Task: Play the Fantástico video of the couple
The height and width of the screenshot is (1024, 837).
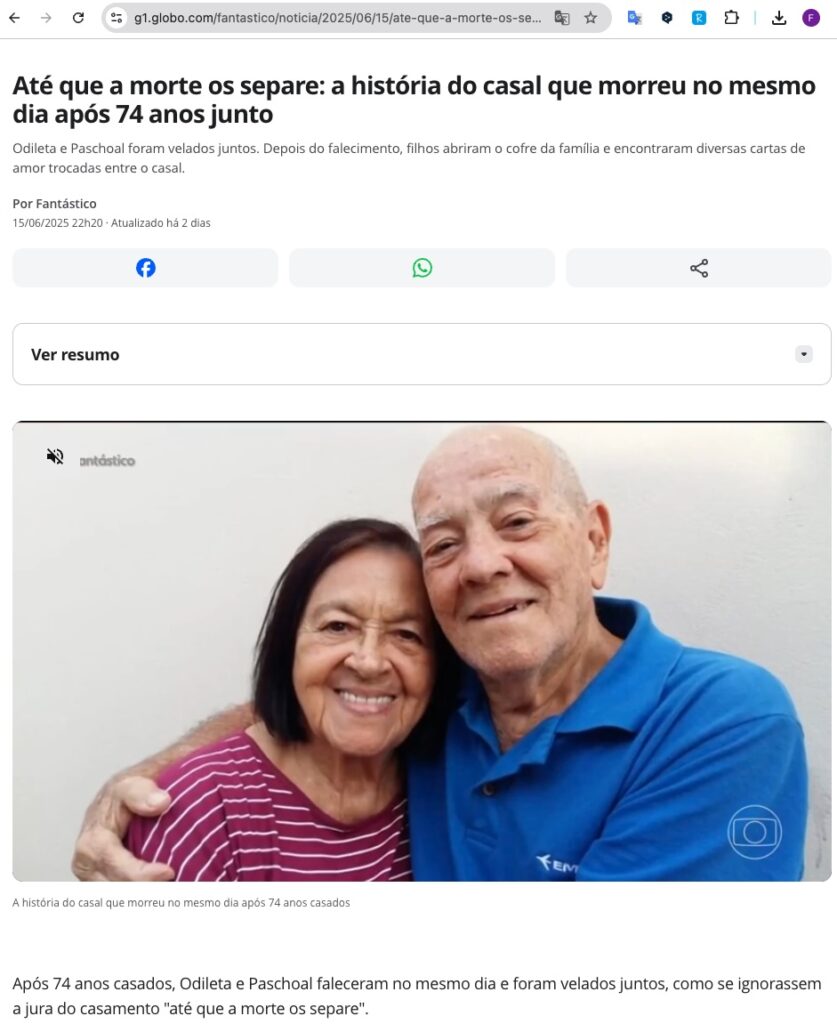Action: (x=421, y=650)
